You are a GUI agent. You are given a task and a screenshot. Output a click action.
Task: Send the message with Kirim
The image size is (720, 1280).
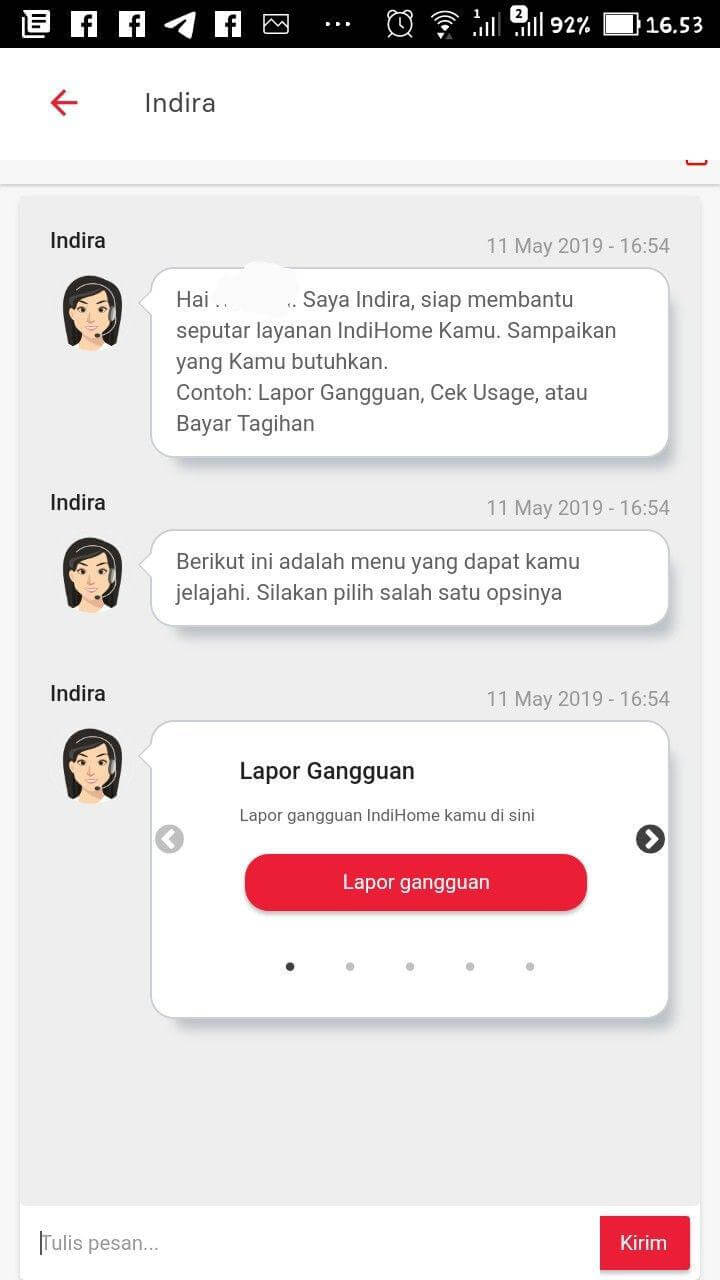(644, 1243)
